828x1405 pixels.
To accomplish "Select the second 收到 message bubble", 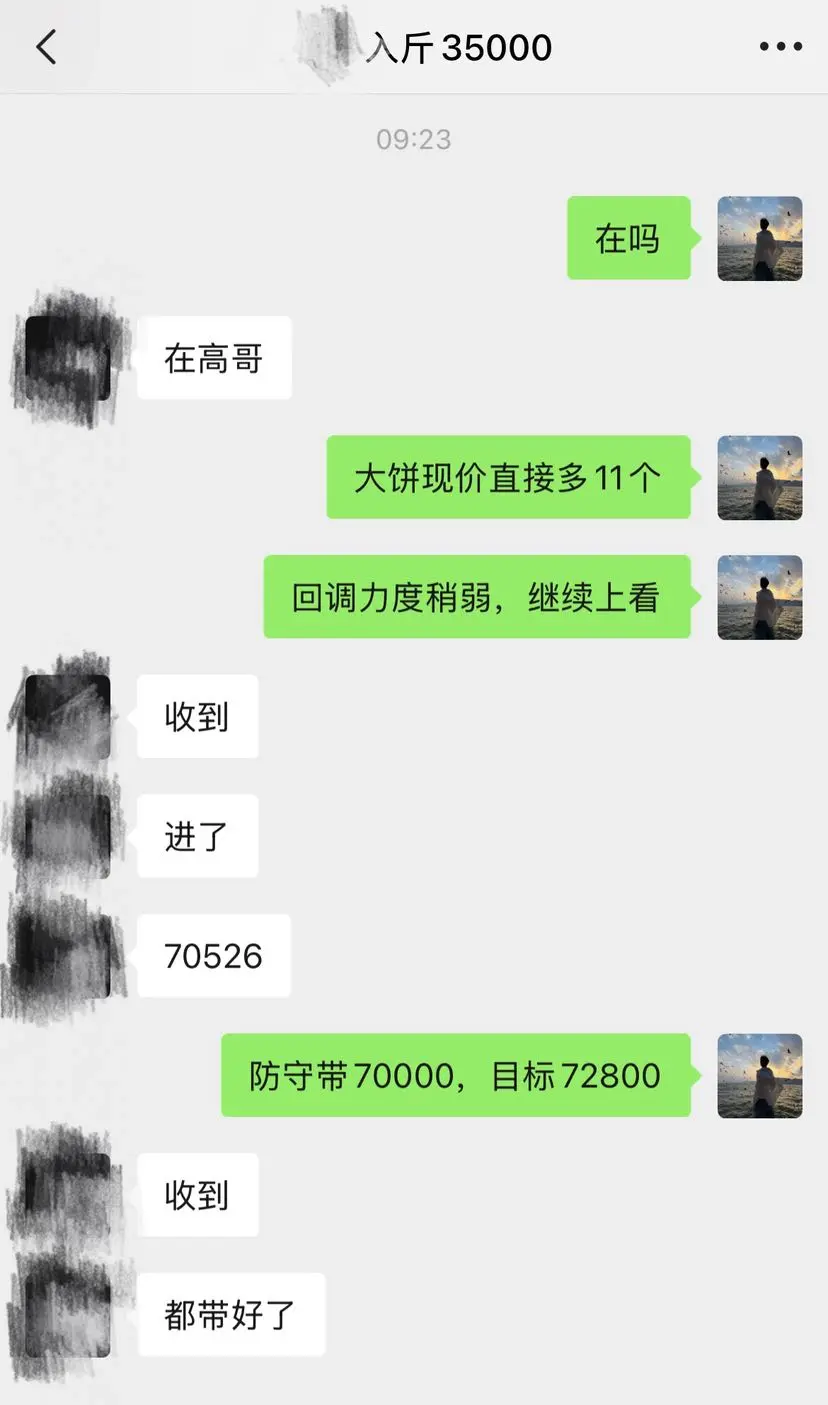I will pos(198,1194).
